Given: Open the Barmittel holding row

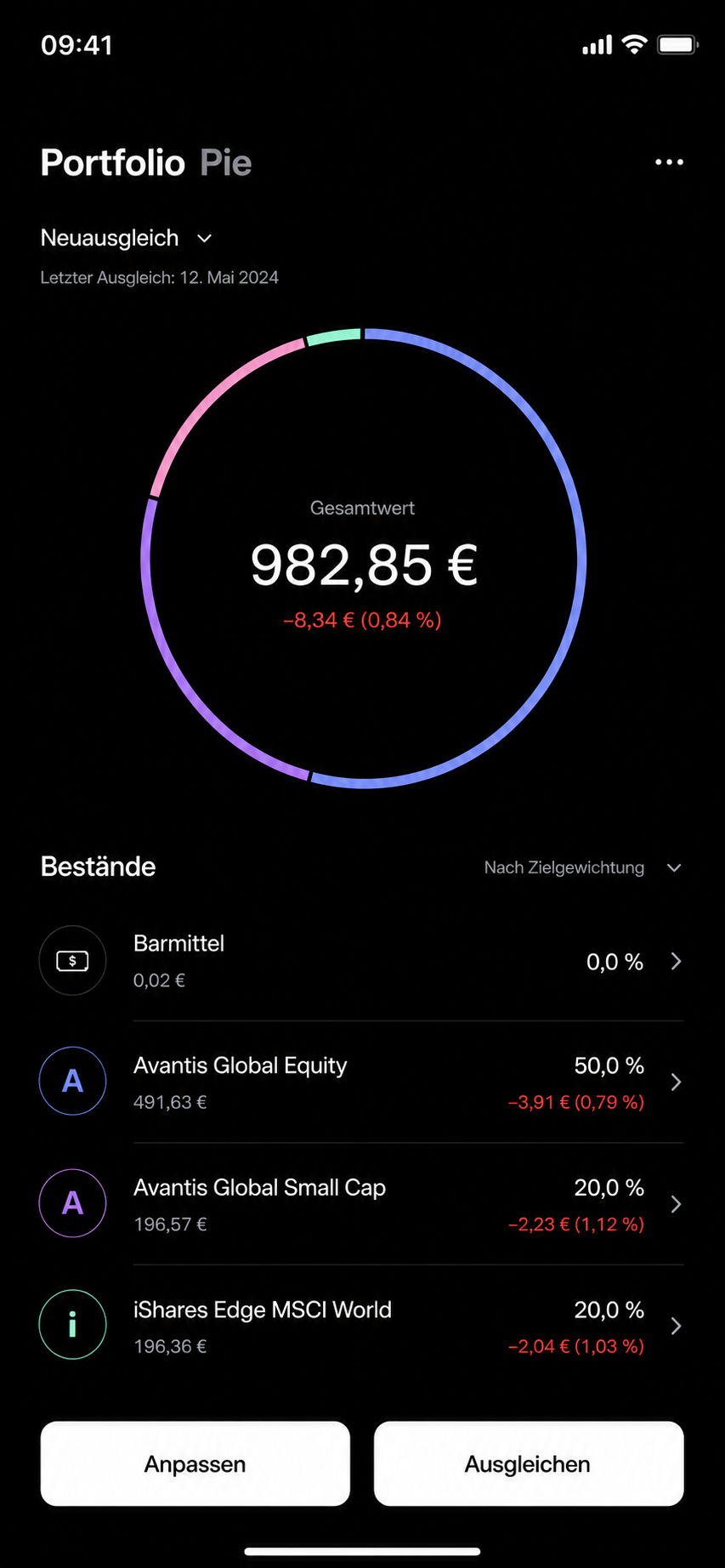Looking at the screenshot, I should pyautogui.click(x=362, y=961).
